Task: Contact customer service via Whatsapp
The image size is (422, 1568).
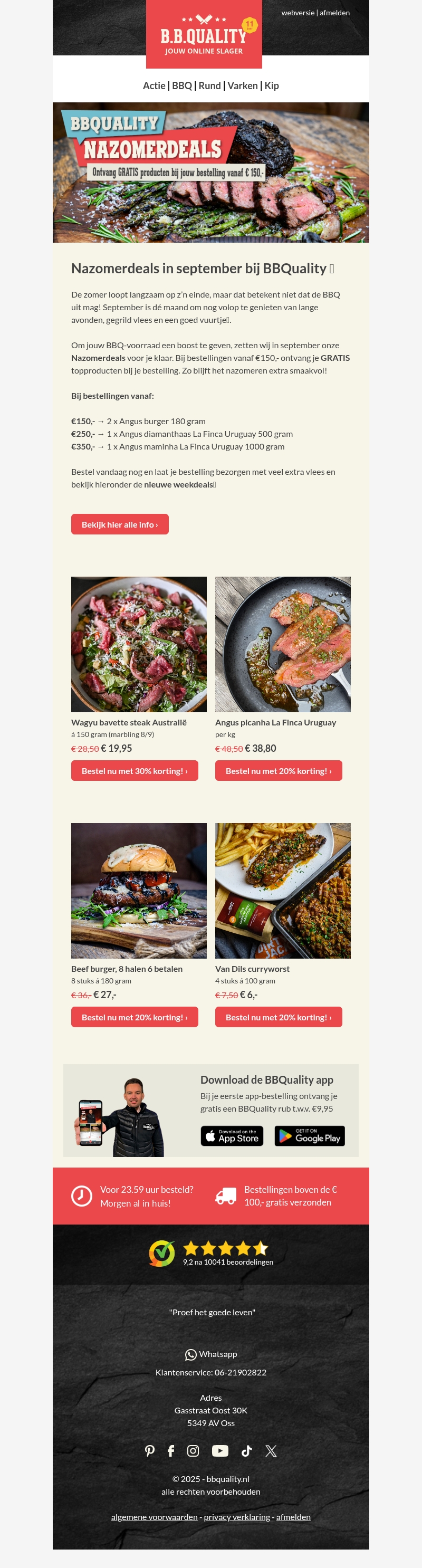Action: click(x=212, y=1354)
